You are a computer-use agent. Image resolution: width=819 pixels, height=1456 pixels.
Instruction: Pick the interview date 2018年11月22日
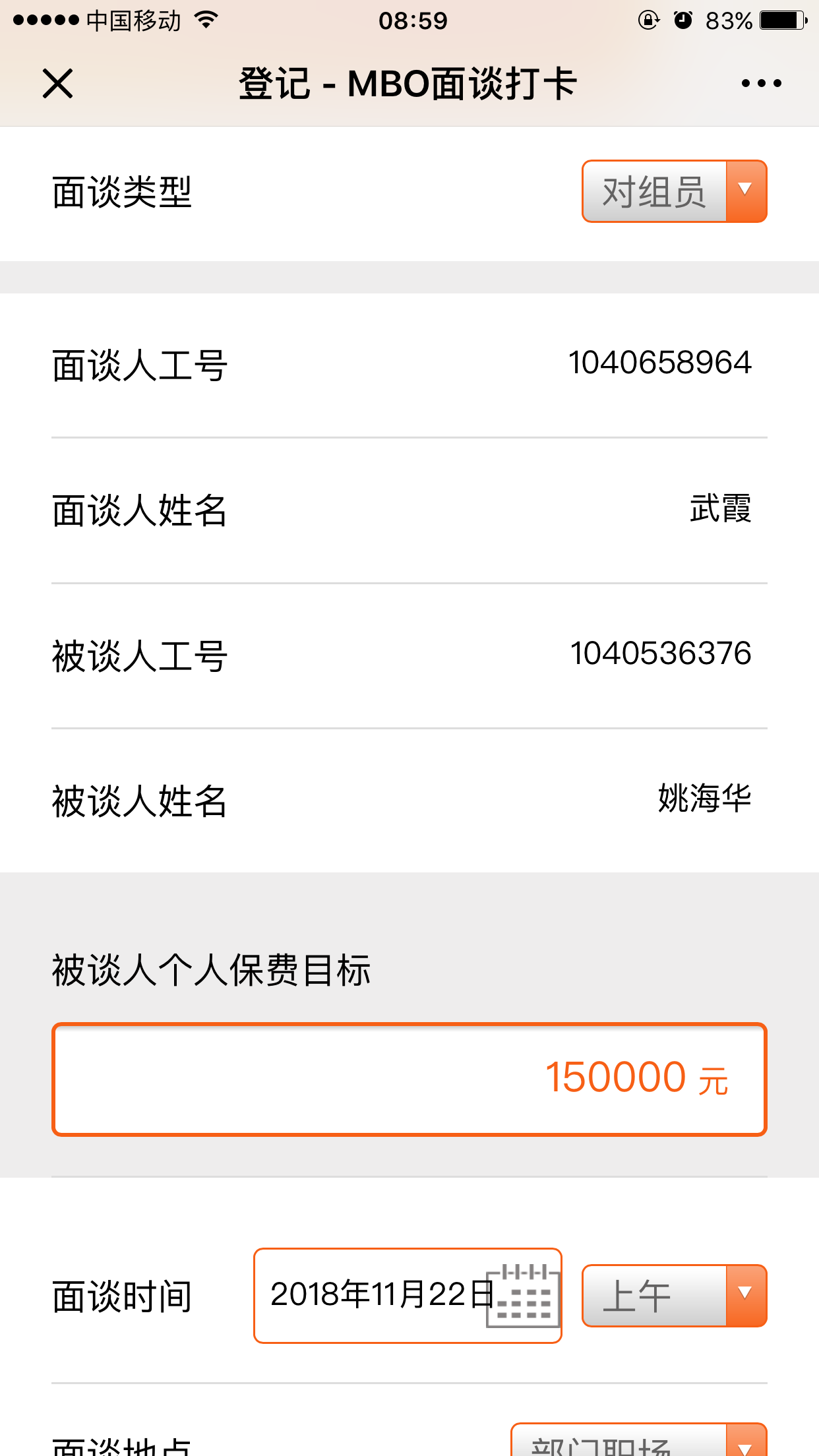tap(408, 1295)
